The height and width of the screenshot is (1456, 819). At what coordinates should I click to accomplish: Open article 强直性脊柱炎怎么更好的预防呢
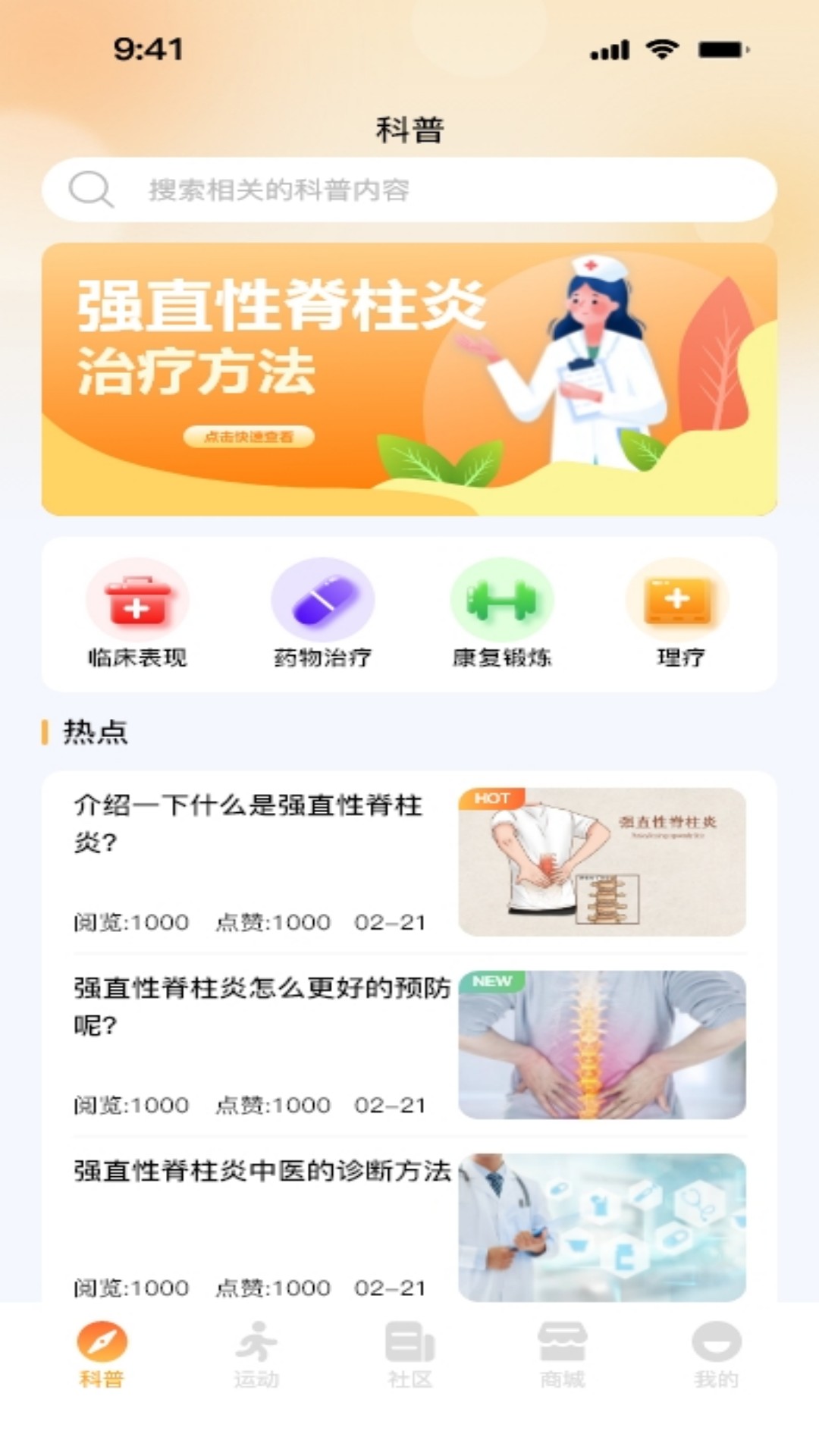pyautogui.click(x=262, y=1006)
